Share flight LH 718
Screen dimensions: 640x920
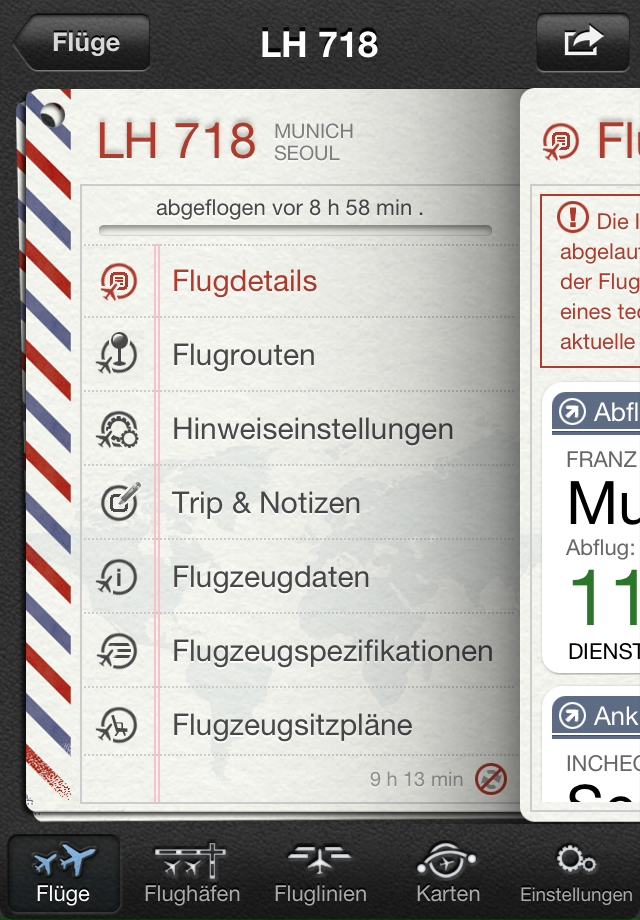click(583, 43)
